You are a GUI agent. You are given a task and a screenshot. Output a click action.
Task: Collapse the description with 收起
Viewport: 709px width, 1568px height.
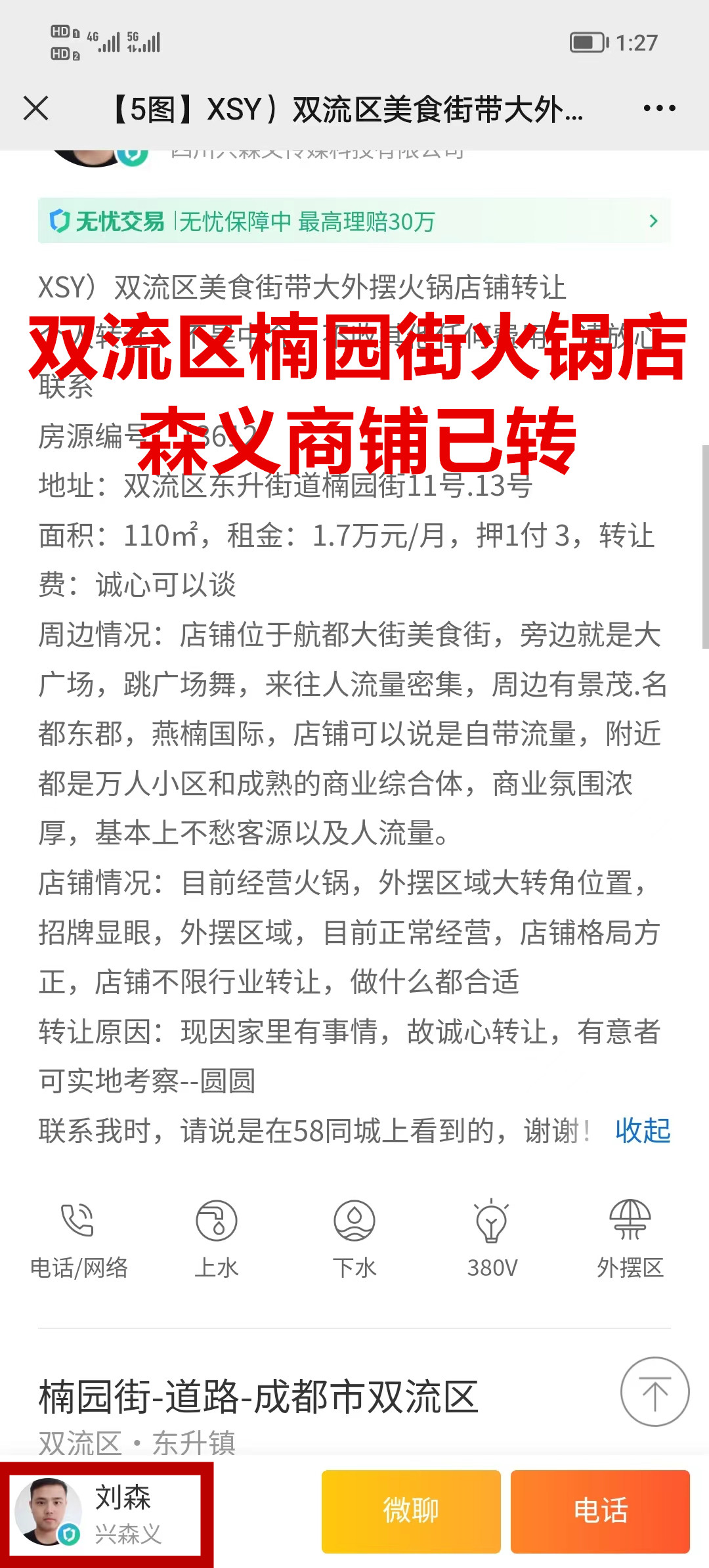click(642, 1131)
